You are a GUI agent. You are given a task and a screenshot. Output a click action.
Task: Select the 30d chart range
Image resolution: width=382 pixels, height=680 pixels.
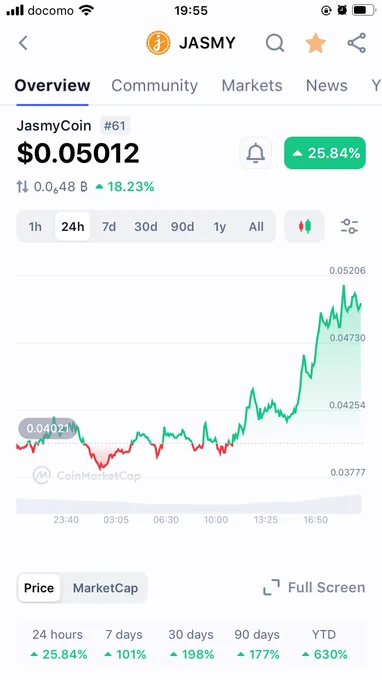[x=146, y=226]
